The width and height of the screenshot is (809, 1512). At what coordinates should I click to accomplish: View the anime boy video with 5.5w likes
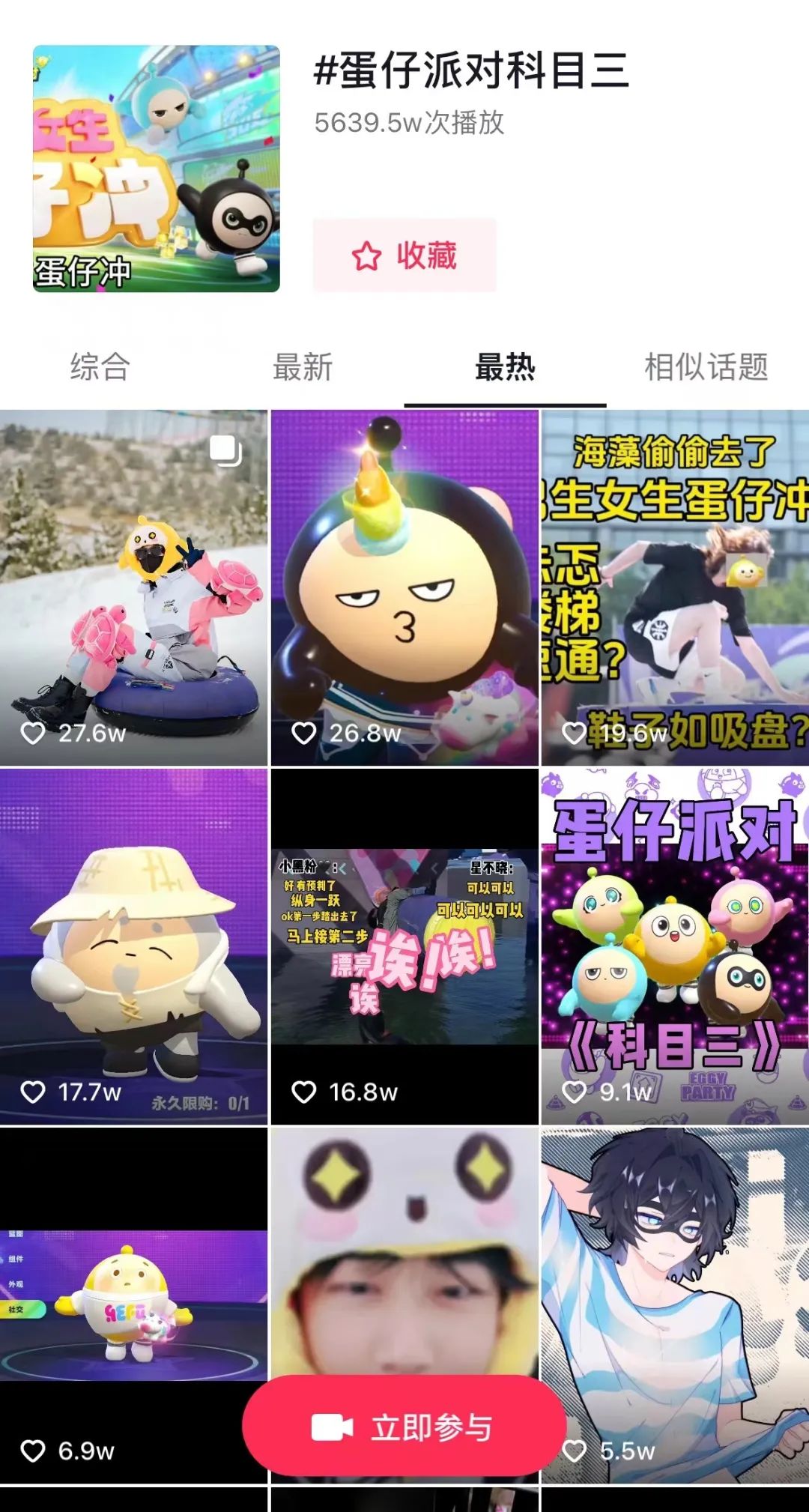[x=675, y=1274]
